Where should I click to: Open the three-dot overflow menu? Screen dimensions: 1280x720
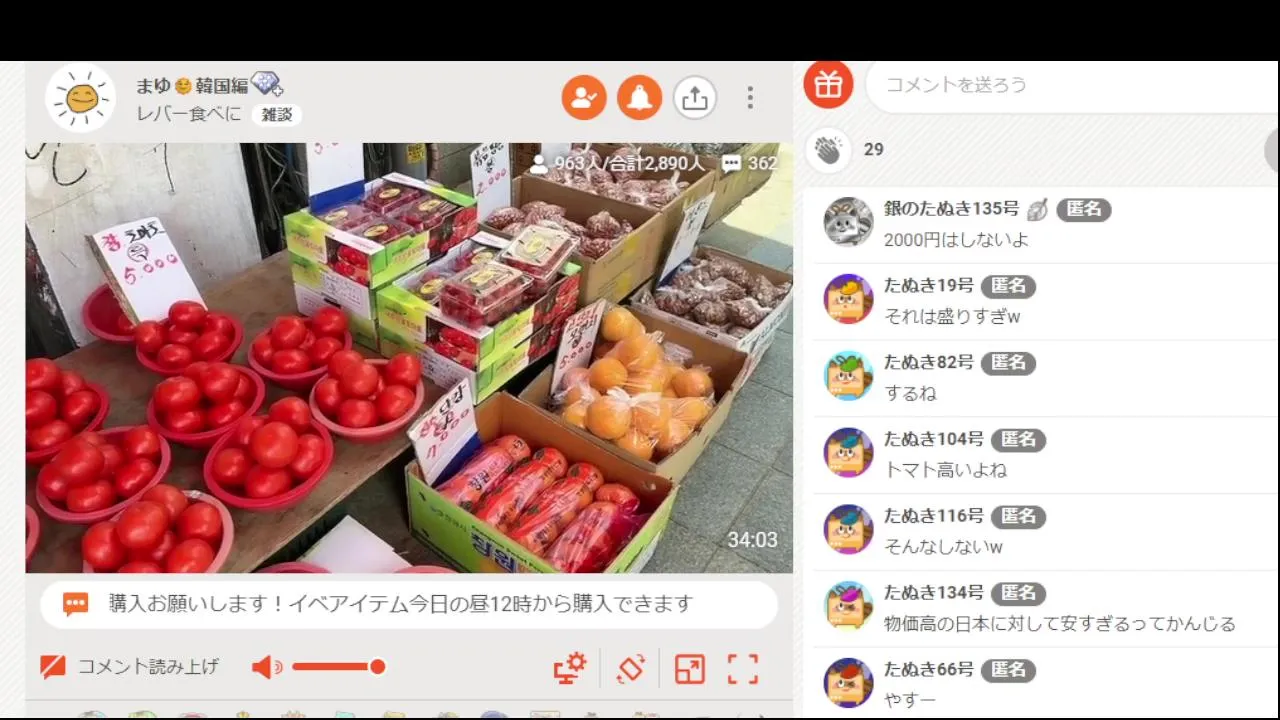coord(750,98)
